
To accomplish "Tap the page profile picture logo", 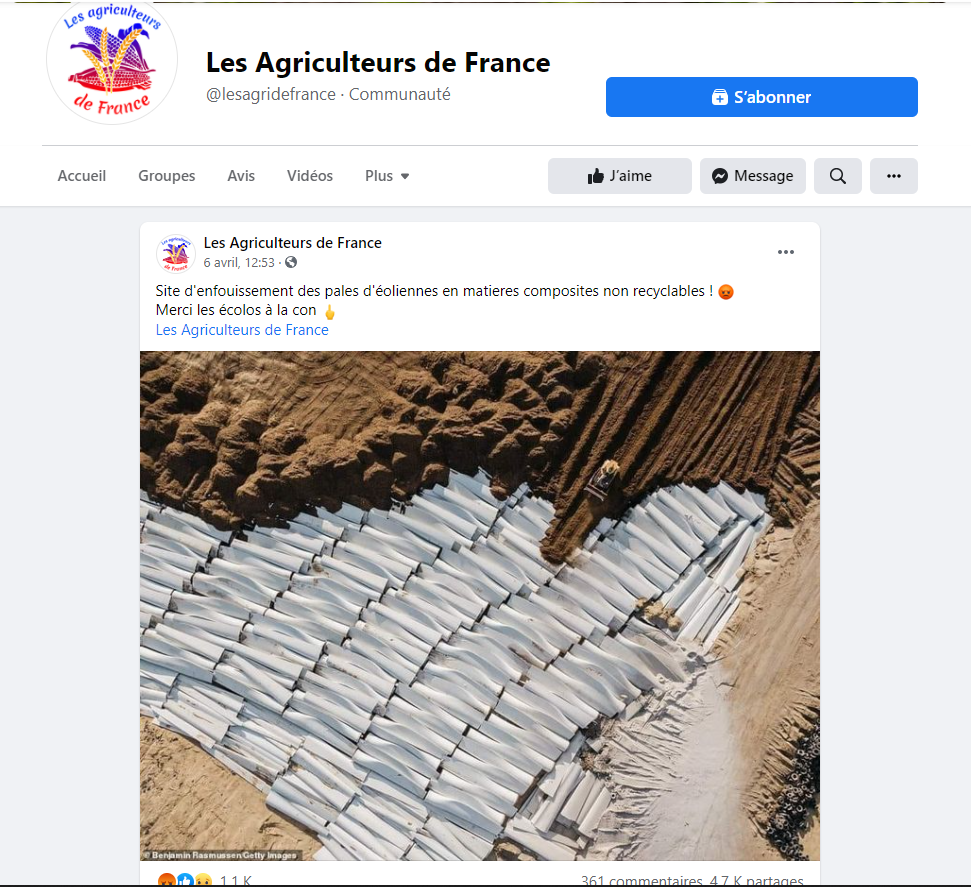I will click(x=112, y=62).
